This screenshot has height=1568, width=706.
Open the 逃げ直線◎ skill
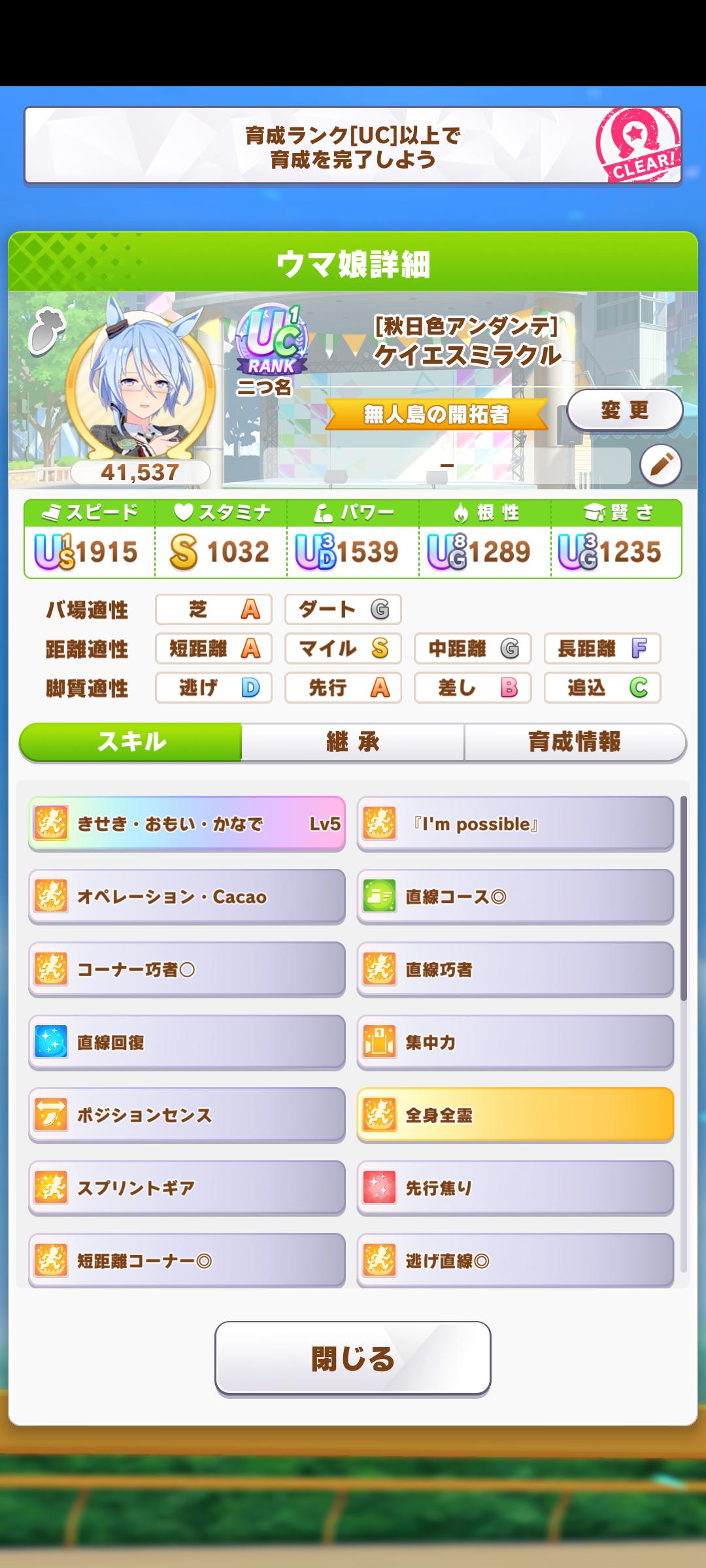(515, 1260)
